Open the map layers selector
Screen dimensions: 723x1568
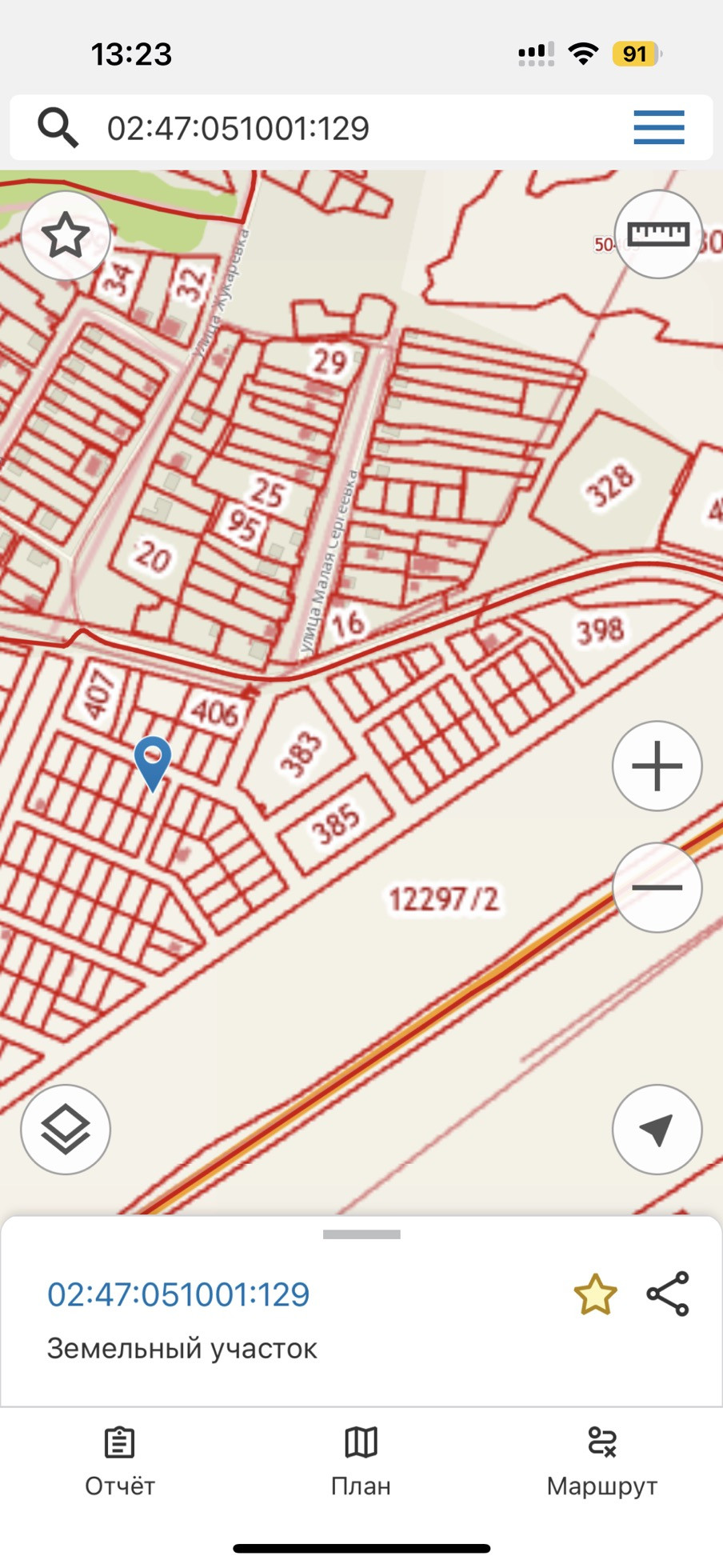click(x=66, y=1130)
